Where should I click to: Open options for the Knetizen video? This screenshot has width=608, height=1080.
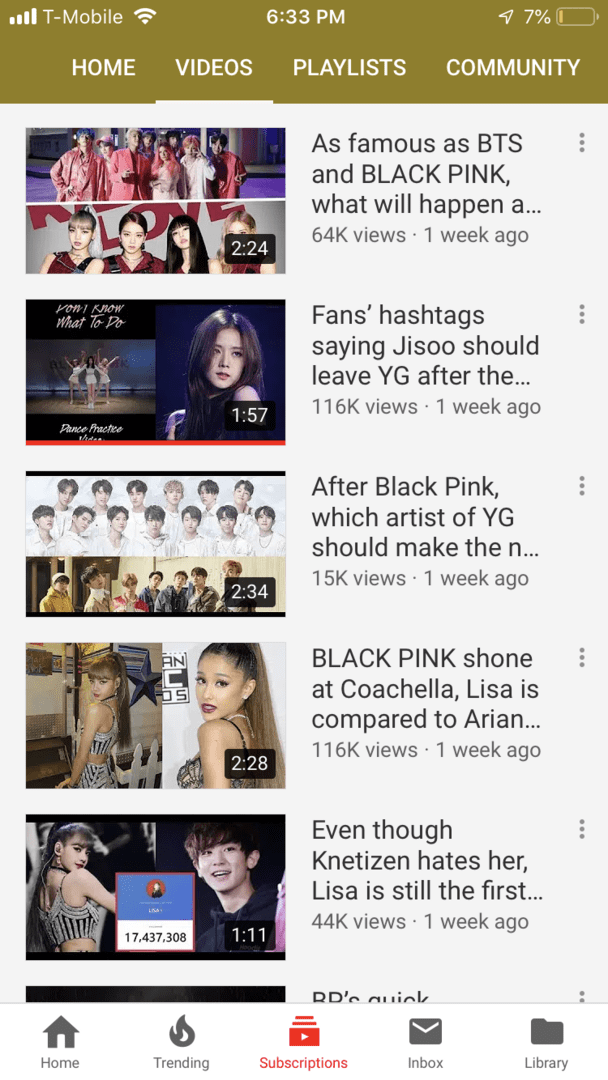point(582,829)
